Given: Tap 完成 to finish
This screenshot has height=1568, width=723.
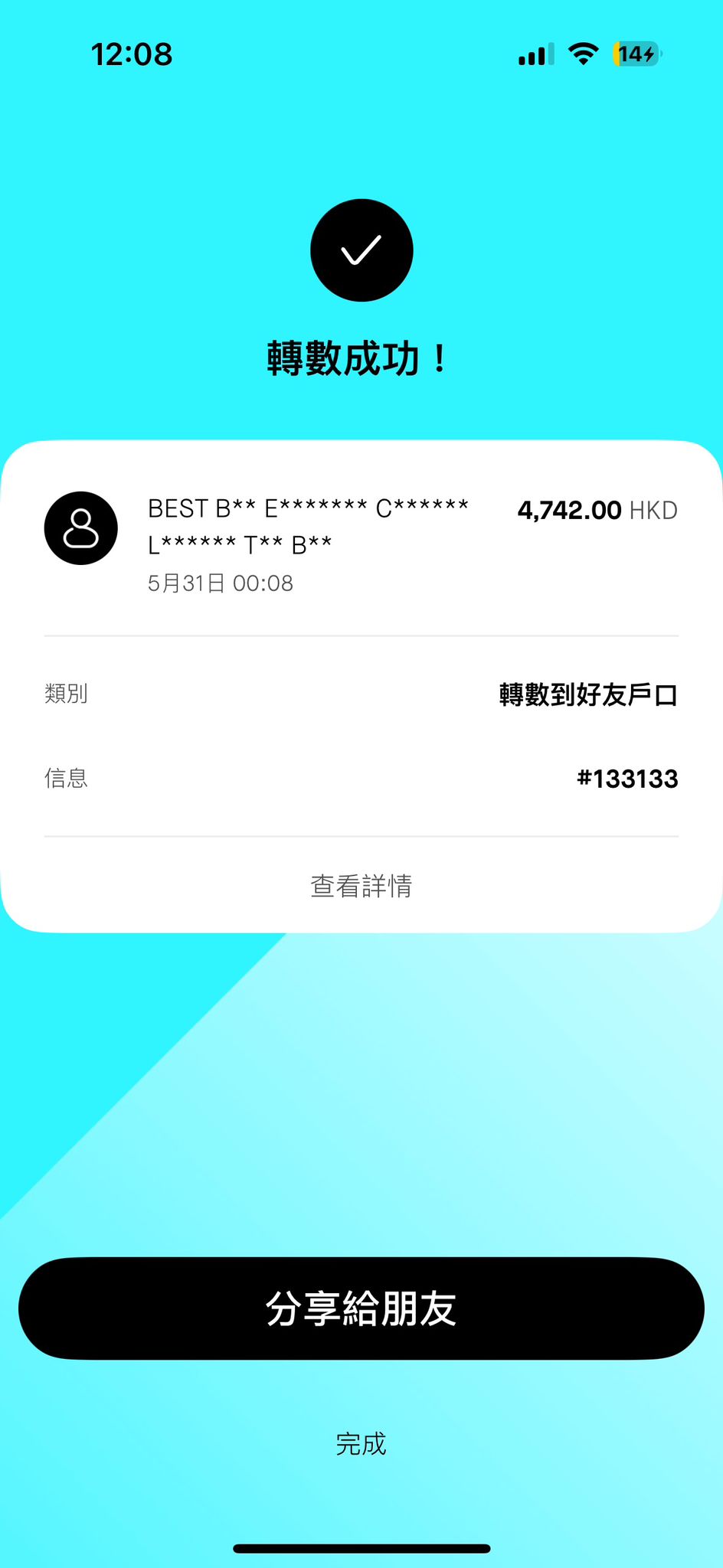Looking at the screenshot, I should pyautogui.click(x=361, y=1444).
